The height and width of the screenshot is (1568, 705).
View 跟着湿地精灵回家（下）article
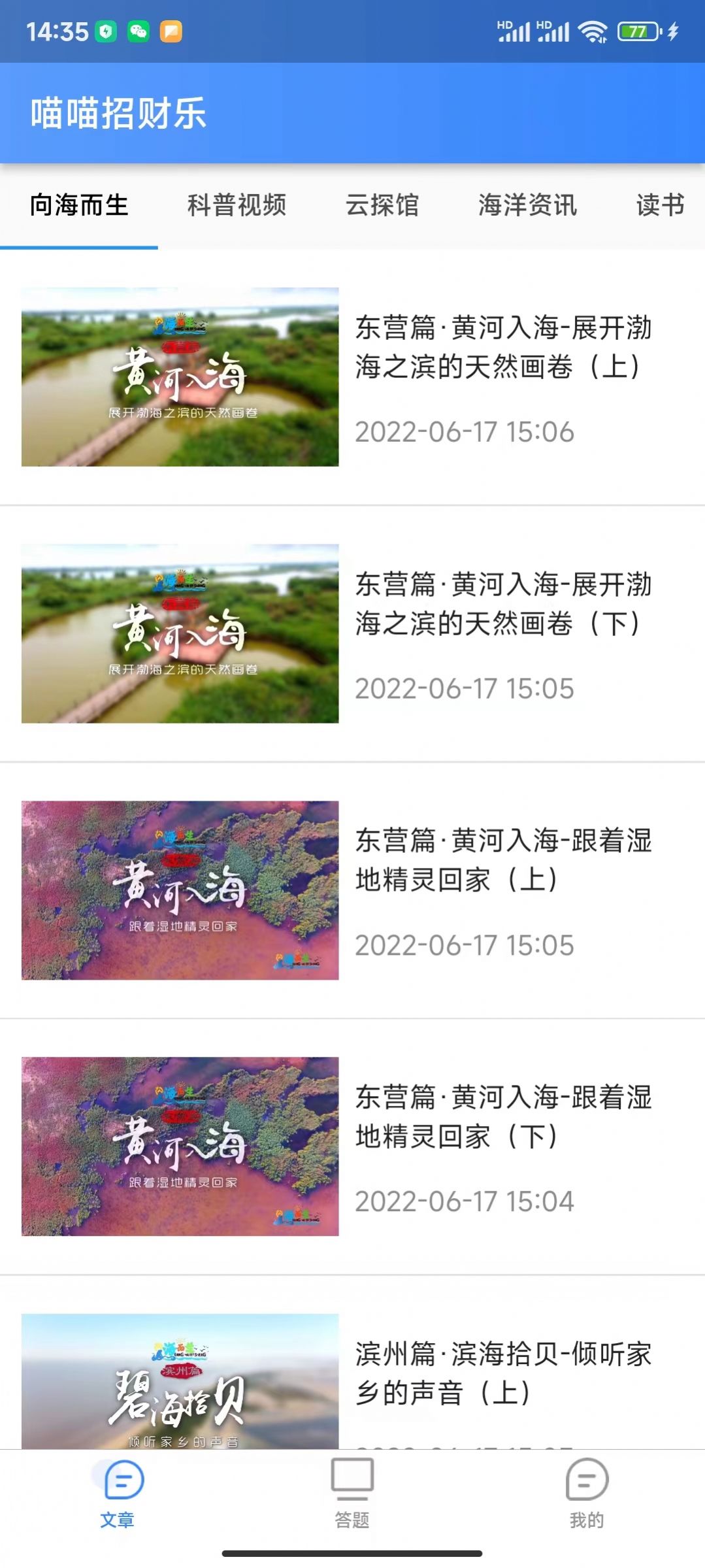(x=503, y=1116)
